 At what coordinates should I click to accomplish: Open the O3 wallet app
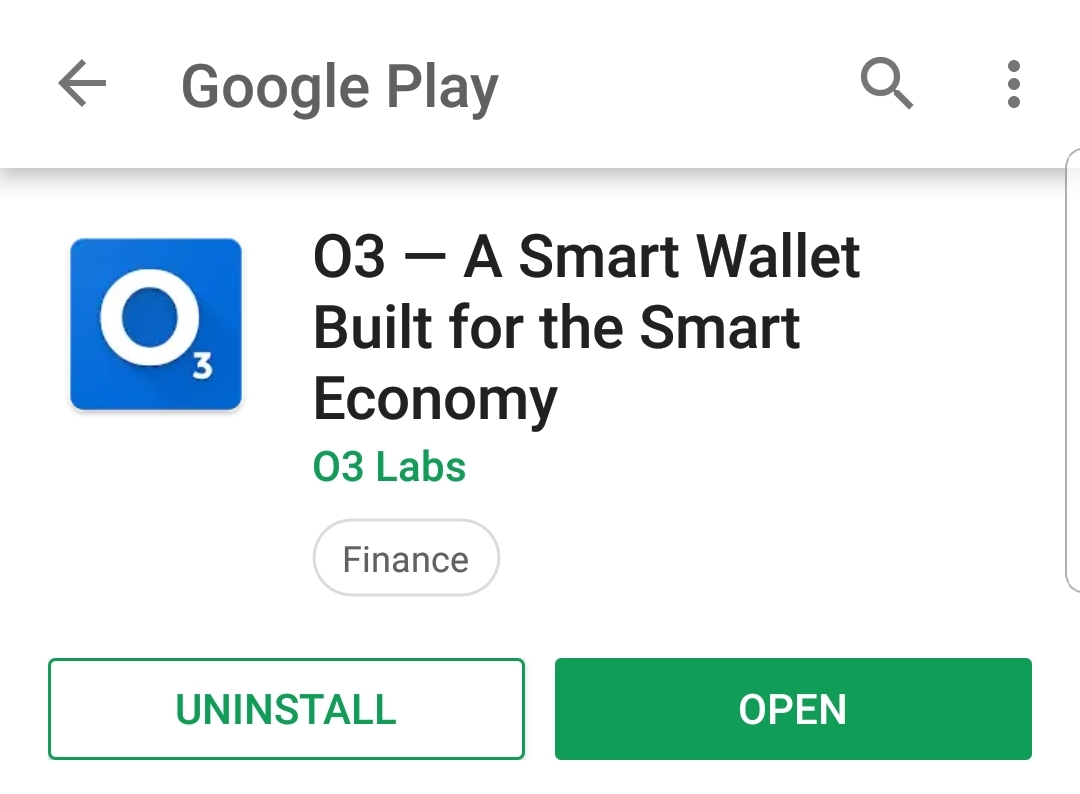tap(793, 709)
